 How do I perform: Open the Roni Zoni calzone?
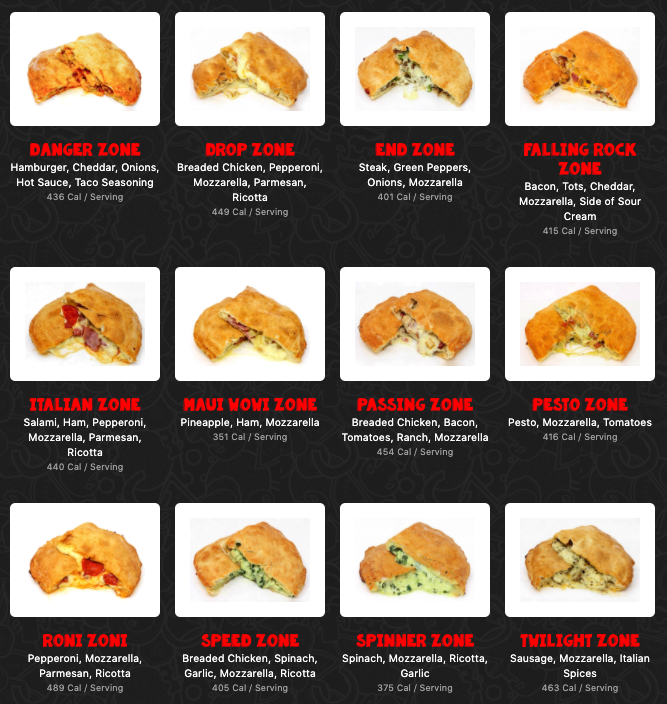[x=85, y=560]
